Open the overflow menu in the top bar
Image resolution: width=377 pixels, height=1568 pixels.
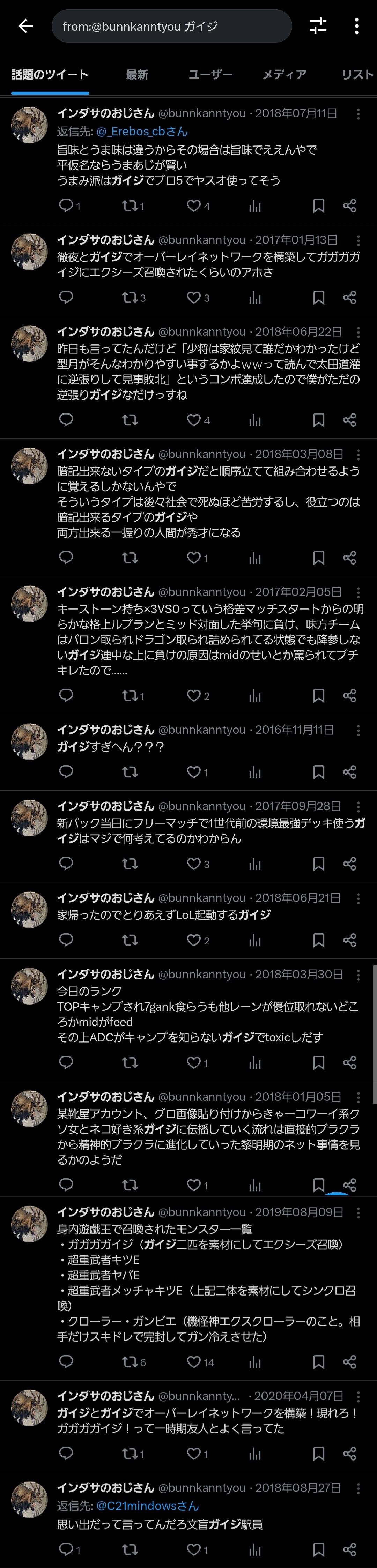tap(357, 25)
